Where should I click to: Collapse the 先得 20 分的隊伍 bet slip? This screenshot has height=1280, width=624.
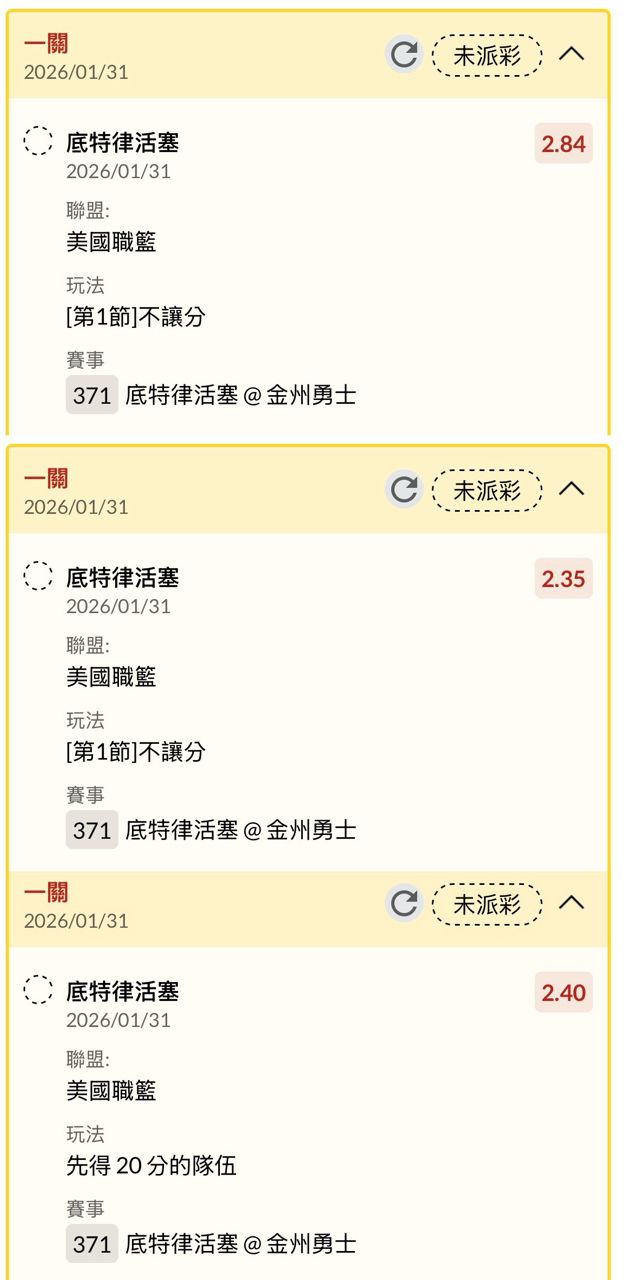571,904
